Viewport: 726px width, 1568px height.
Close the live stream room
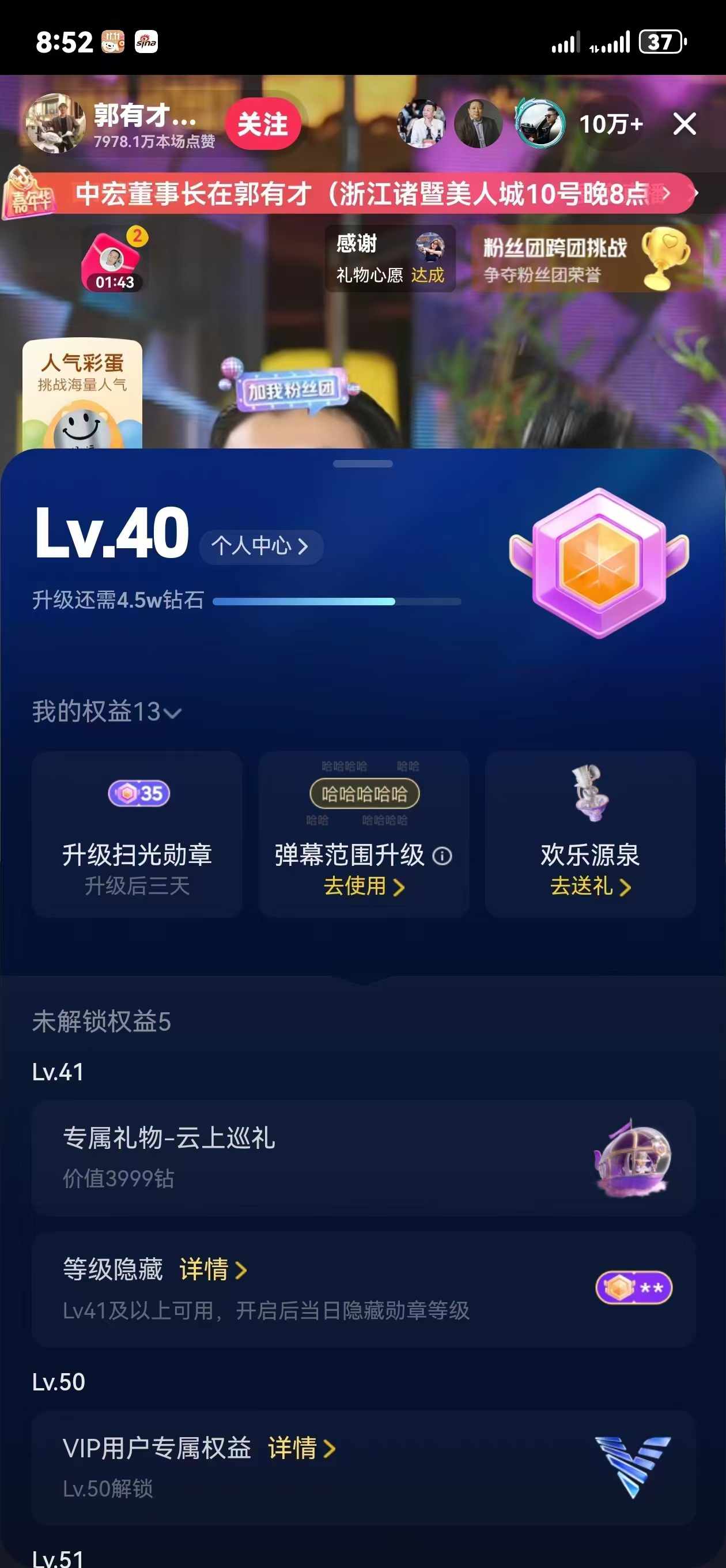[684, 124]
